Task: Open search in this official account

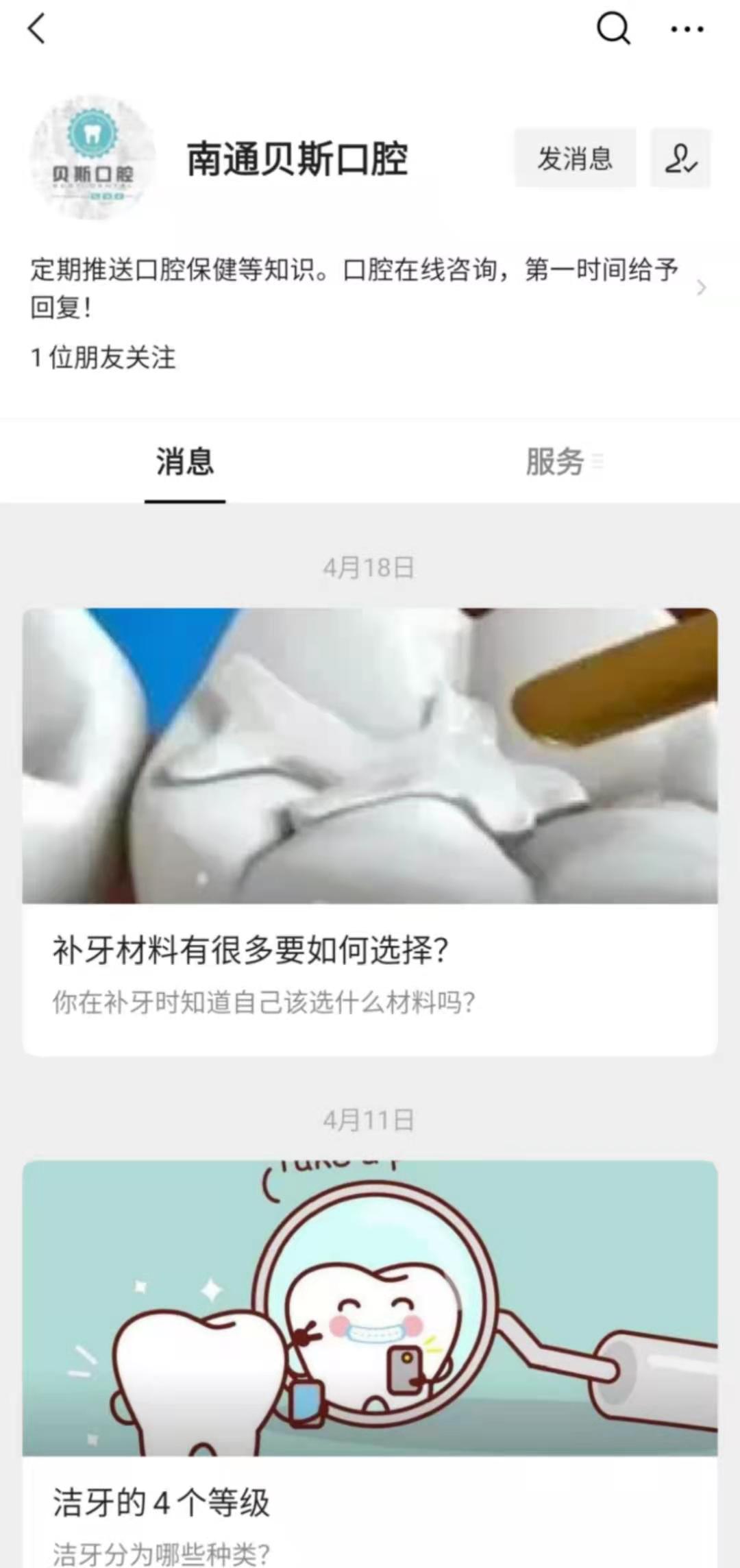Action: 613,29
